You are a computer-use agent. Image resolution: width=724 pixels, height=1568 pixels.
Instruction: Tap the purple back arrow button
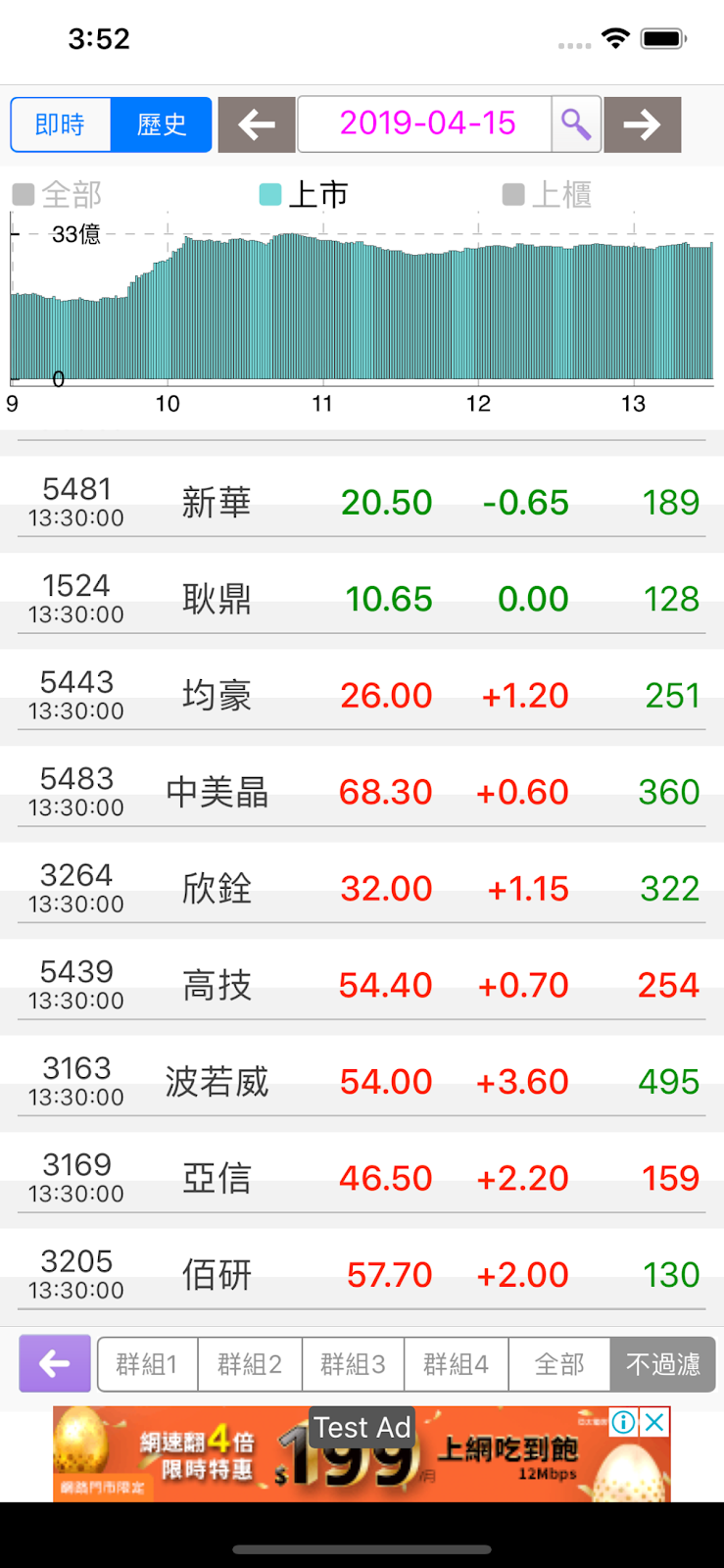(x=55, y=1363)
